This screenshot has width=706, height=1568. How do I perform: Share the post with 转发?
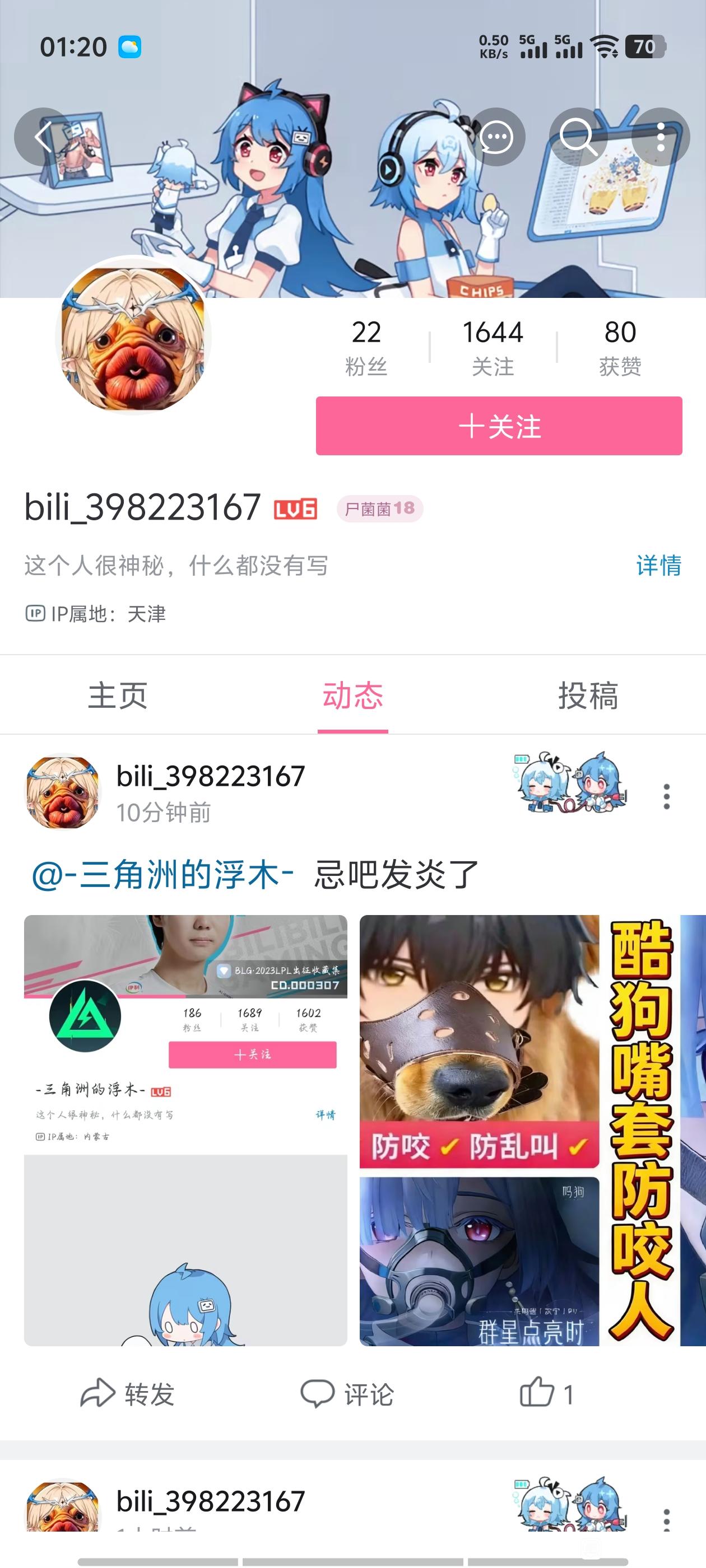[x=128, y=1394]
